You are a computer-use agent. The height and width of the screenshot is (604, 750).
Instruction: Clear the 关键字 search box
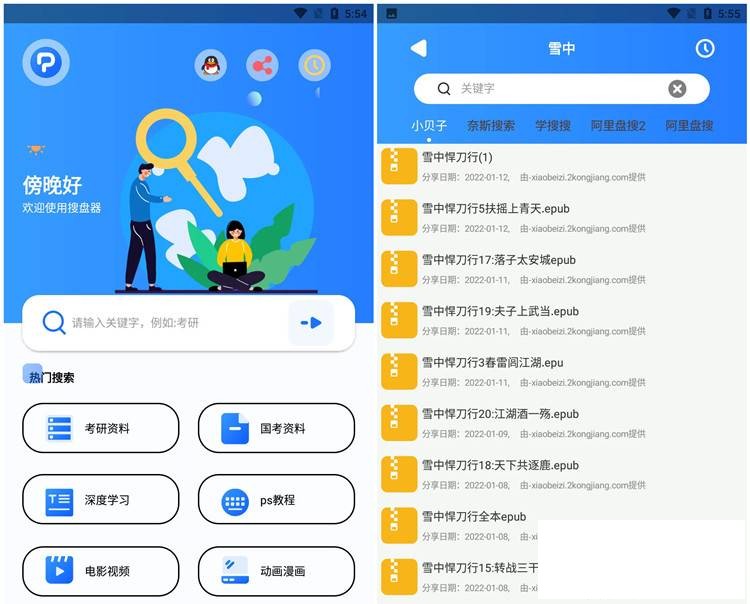677,89
